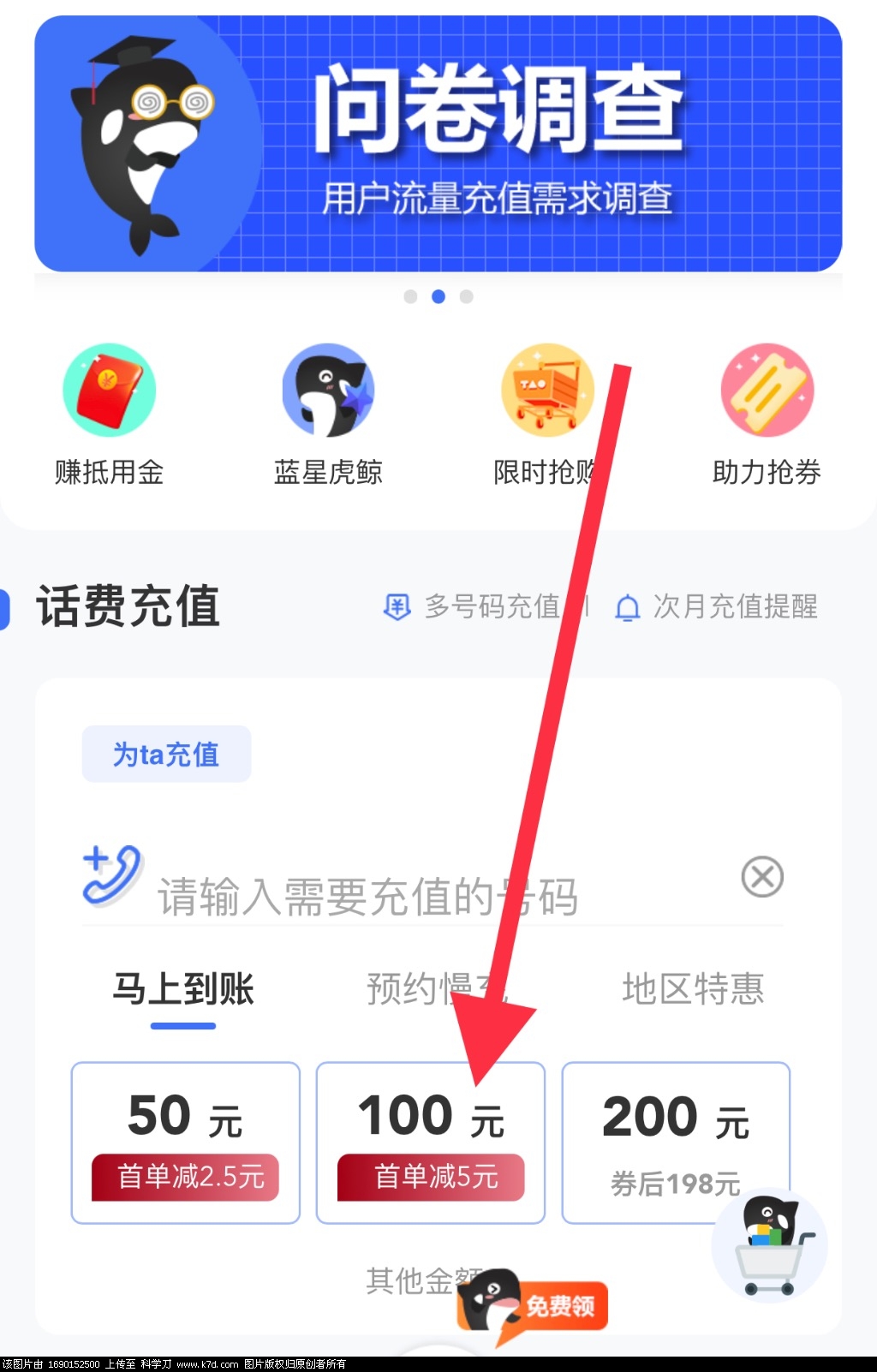Open contacts picker phone icon
This screenshot has width=877, height=1372.
[x=112, y=875]
